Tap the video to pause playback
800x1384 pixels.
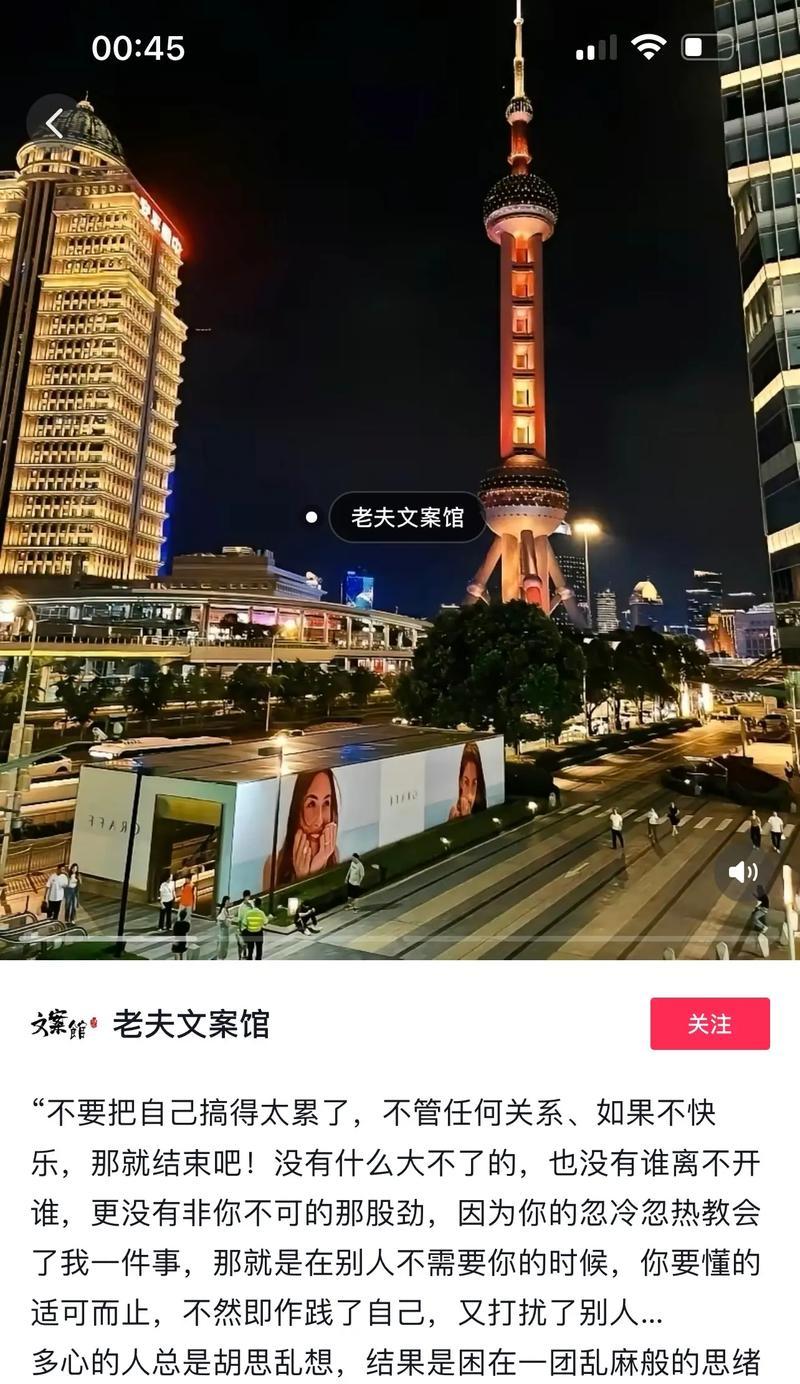[400, 480]
